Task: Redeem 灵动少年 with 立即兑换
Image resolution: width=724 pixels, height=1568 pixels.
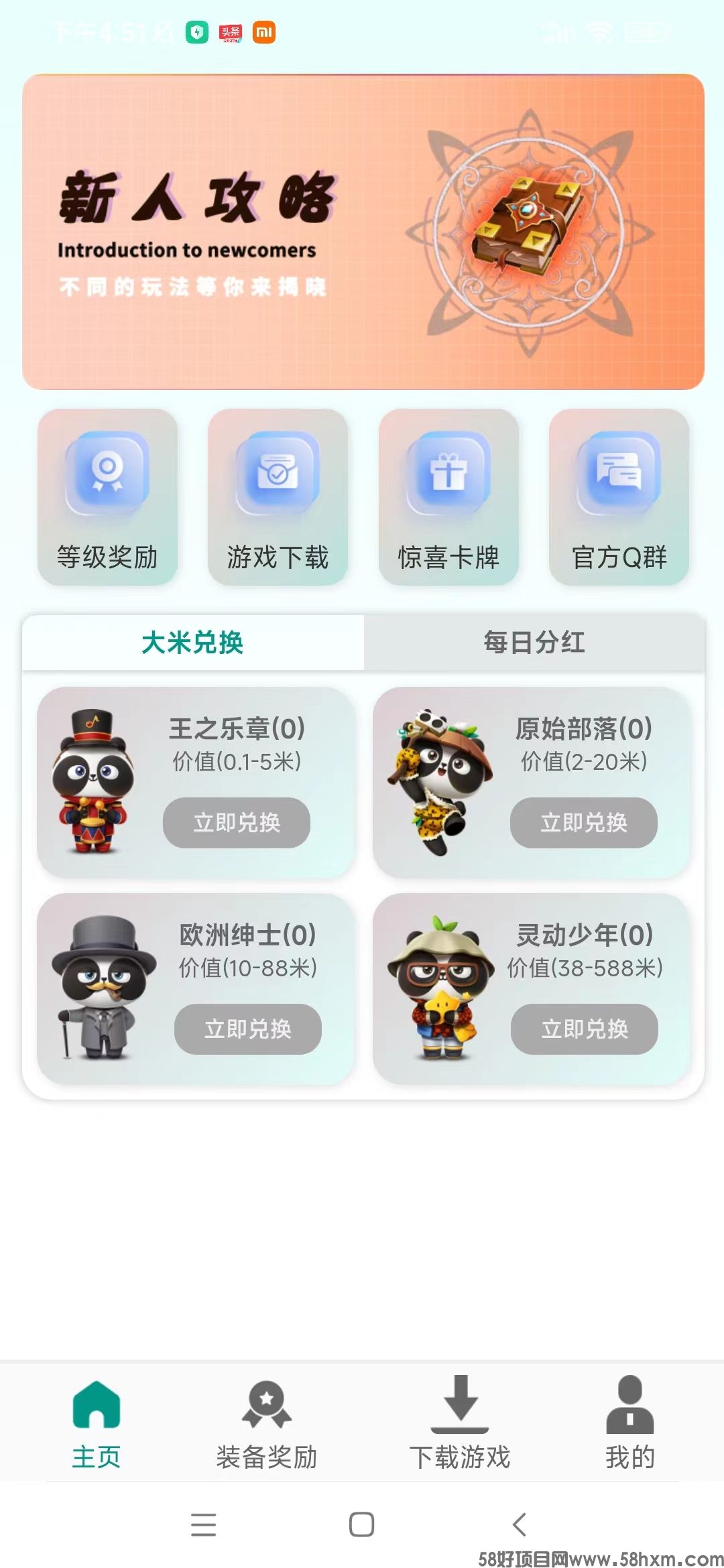Action: tap(584, 1029)
